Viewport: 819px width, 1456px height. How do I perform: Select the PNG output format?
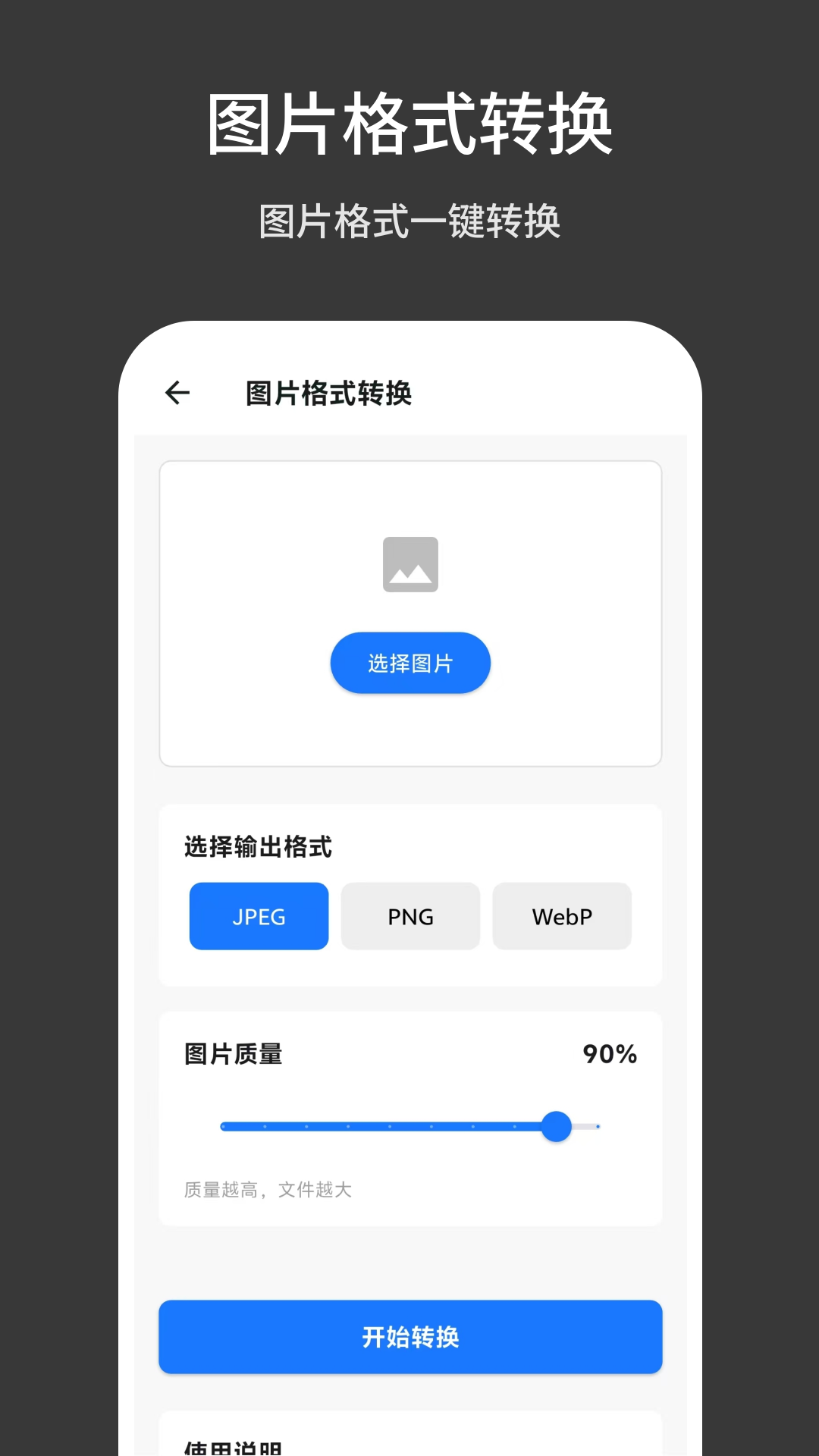click(x=410, y=916)
